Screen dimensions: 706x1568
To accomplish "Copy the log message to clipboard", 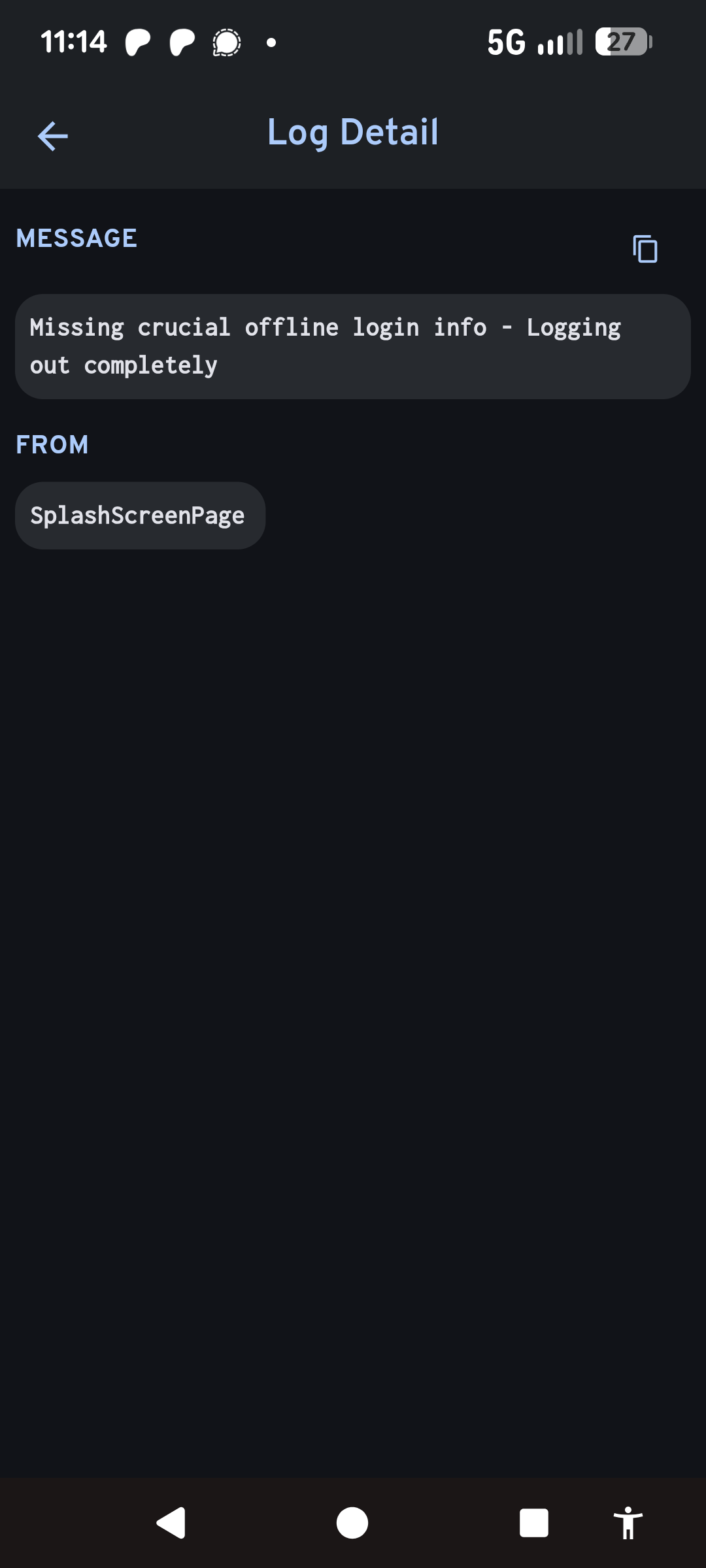I will 645,249.
